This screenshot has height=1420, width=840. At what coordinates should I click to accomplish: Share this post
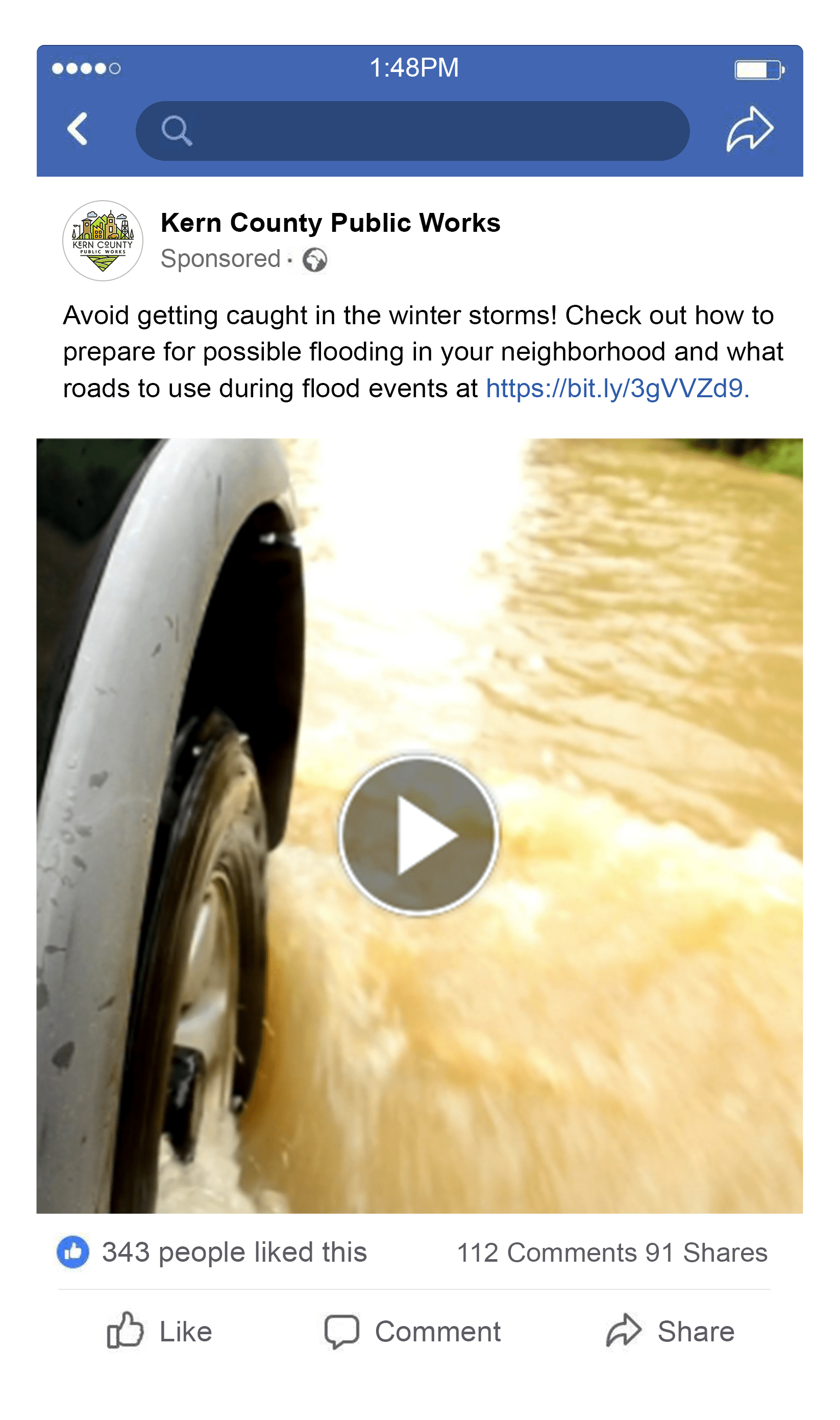coord(670,1331)
